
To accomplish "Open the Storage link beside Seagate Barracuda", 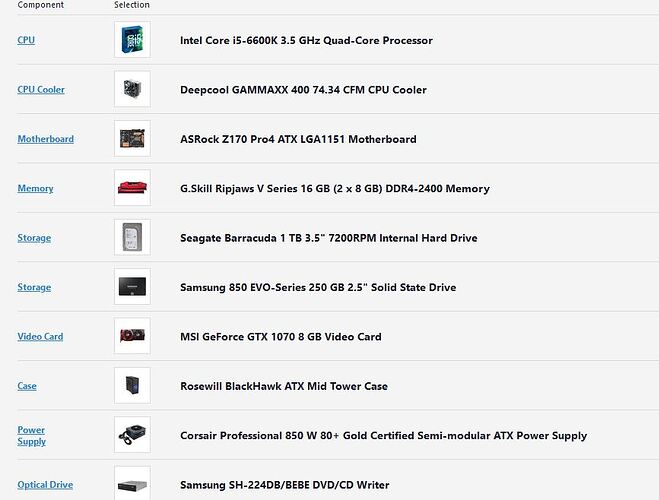I will (x=34, y=238).
